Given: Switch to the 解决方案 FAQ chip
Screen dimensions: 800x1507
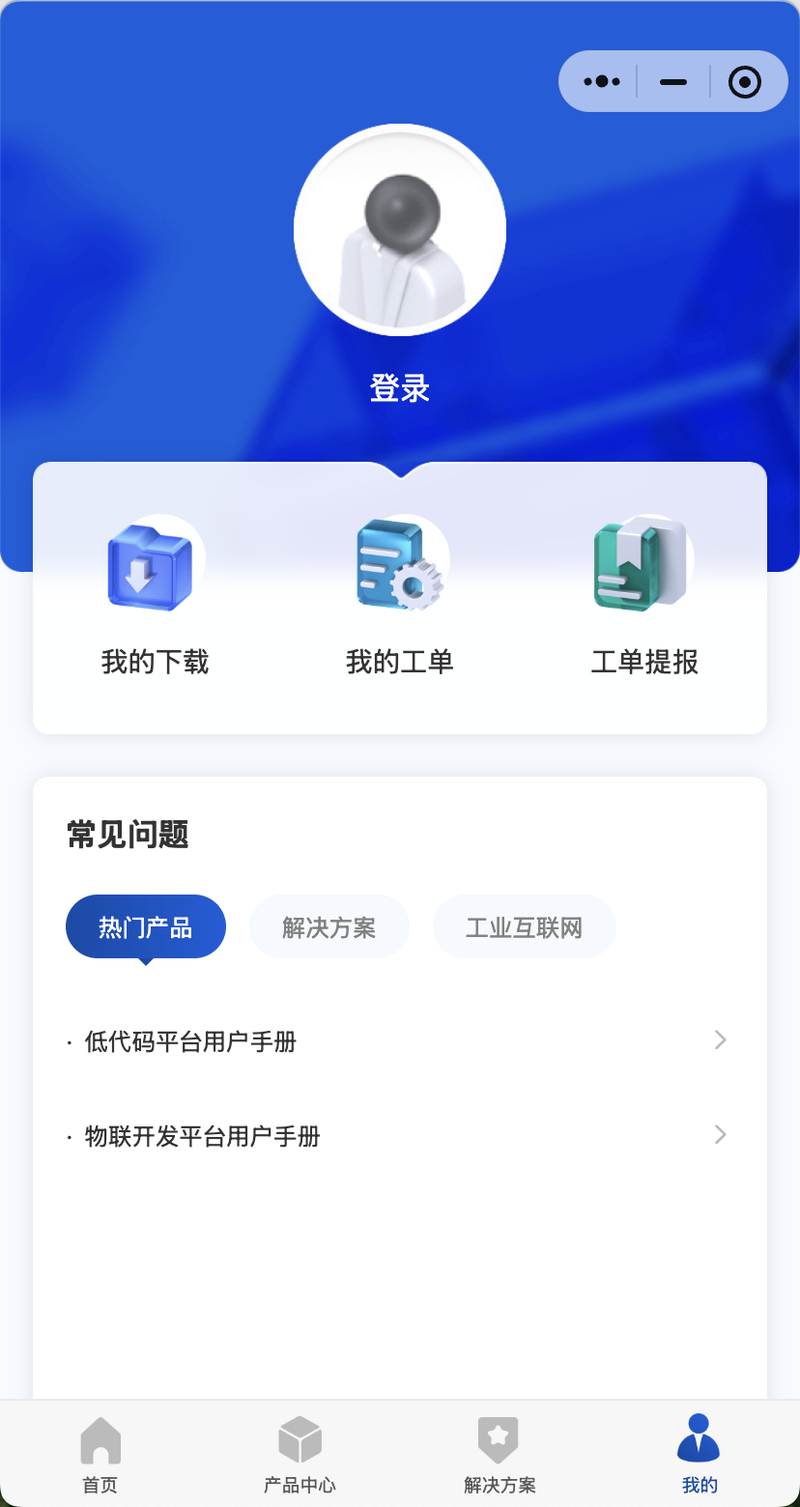Looking at the screenshot, I should coord(329,927).
